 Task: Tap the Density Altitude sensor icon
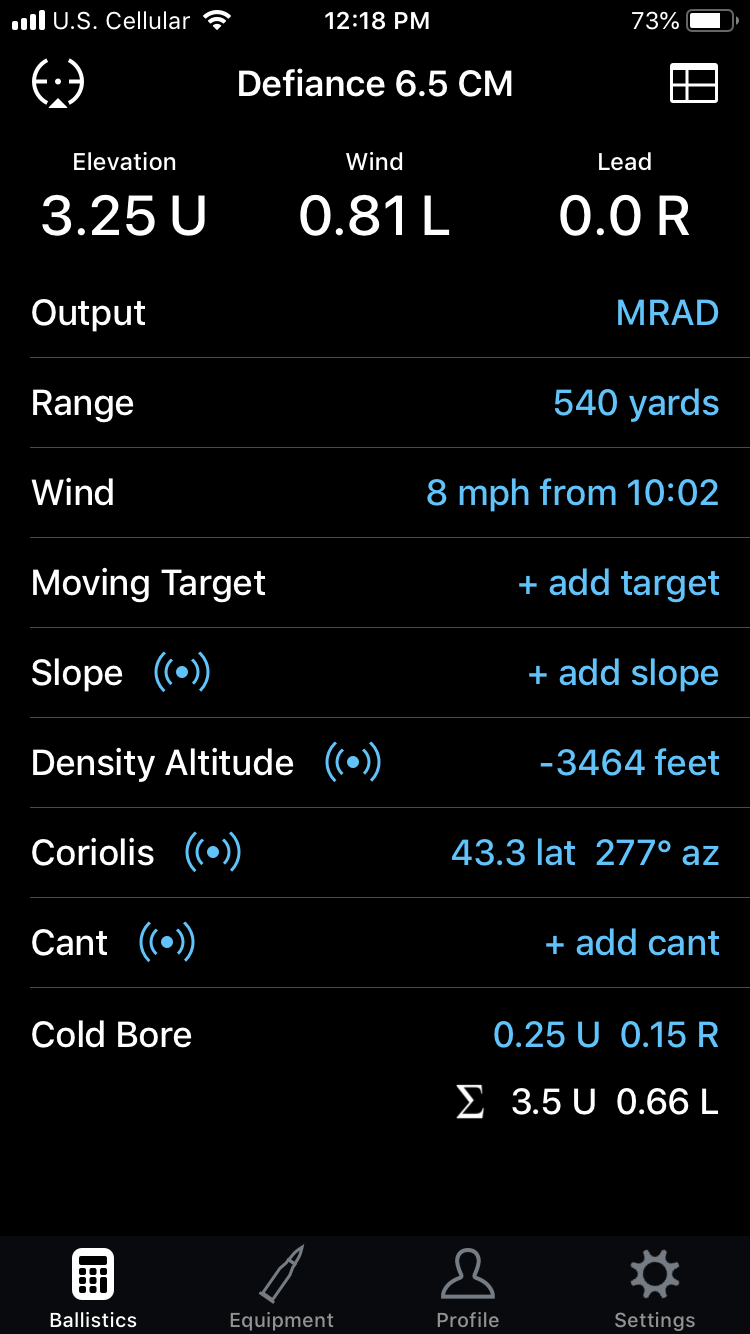353,763
